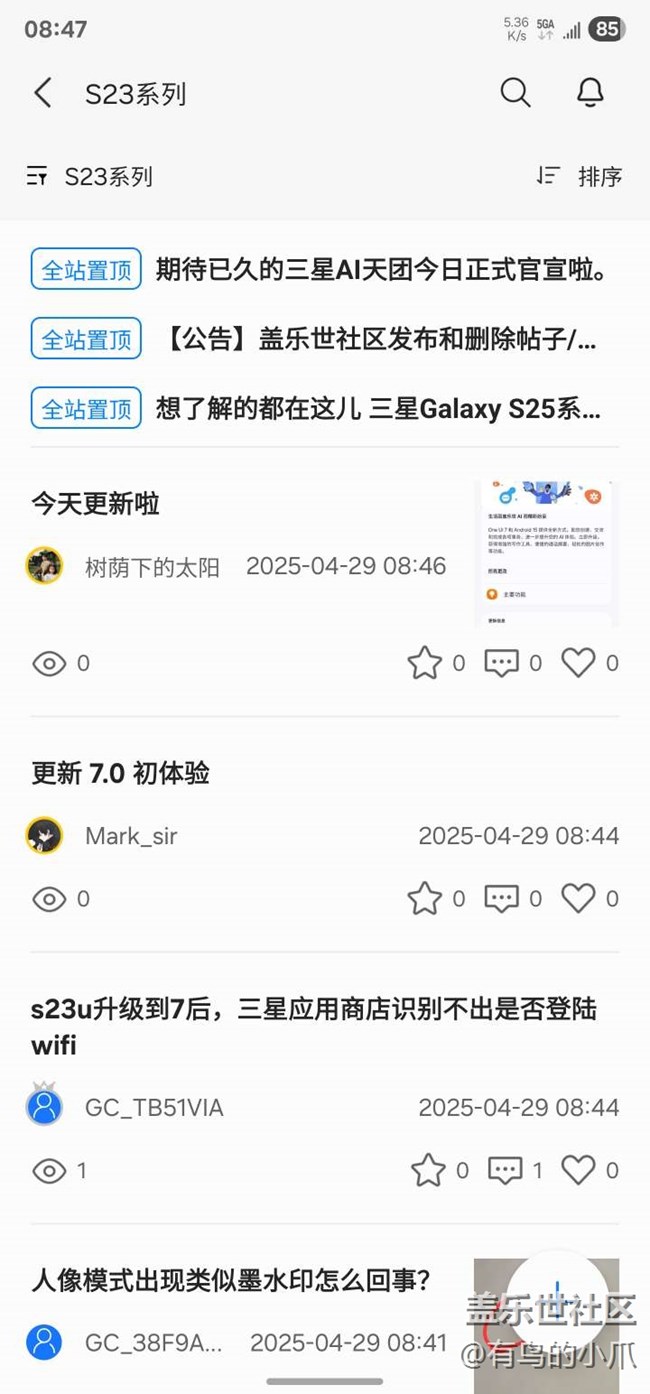Open comments on 更新 7.0 初体验
The image size is (650, 1394).
501,898
